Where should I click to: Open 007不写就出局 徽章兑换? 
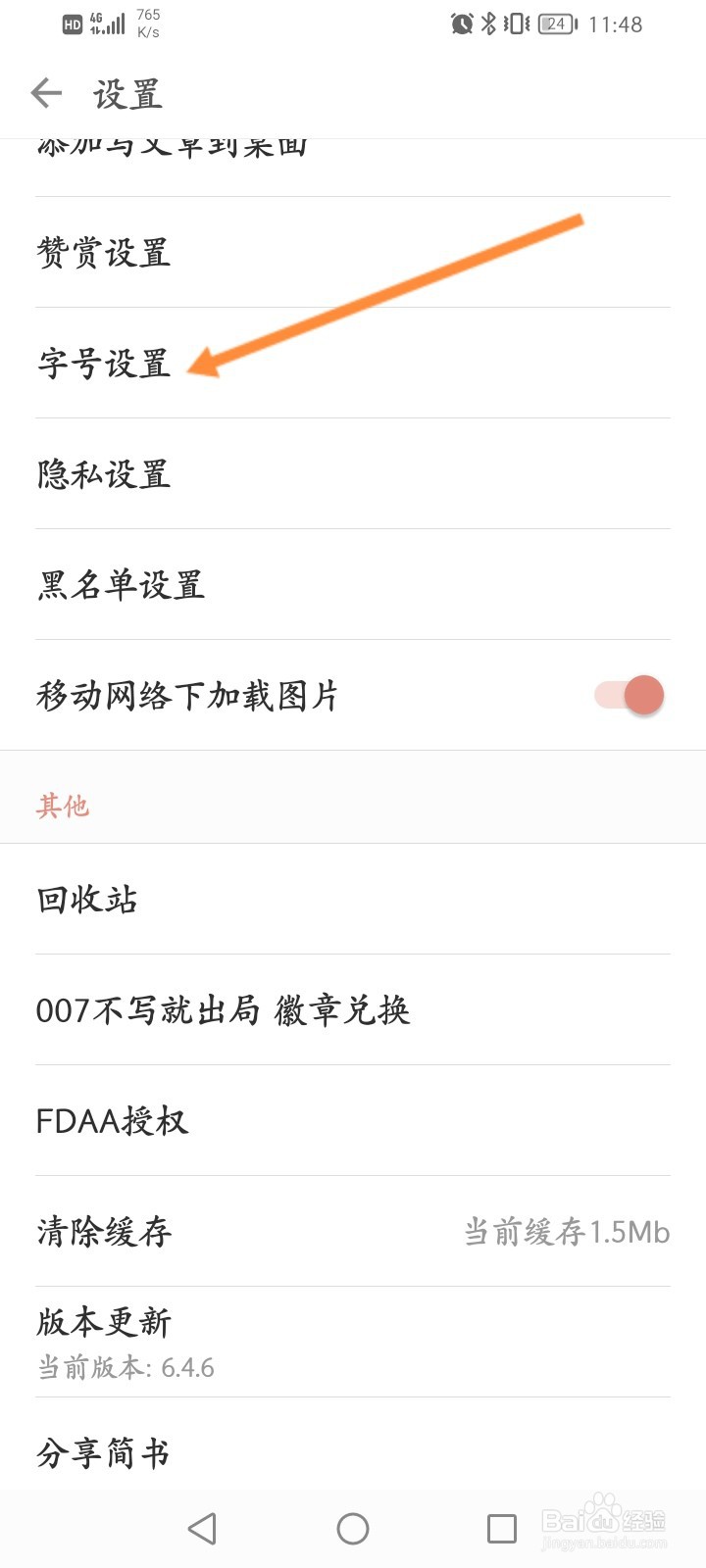[353, 1009]
